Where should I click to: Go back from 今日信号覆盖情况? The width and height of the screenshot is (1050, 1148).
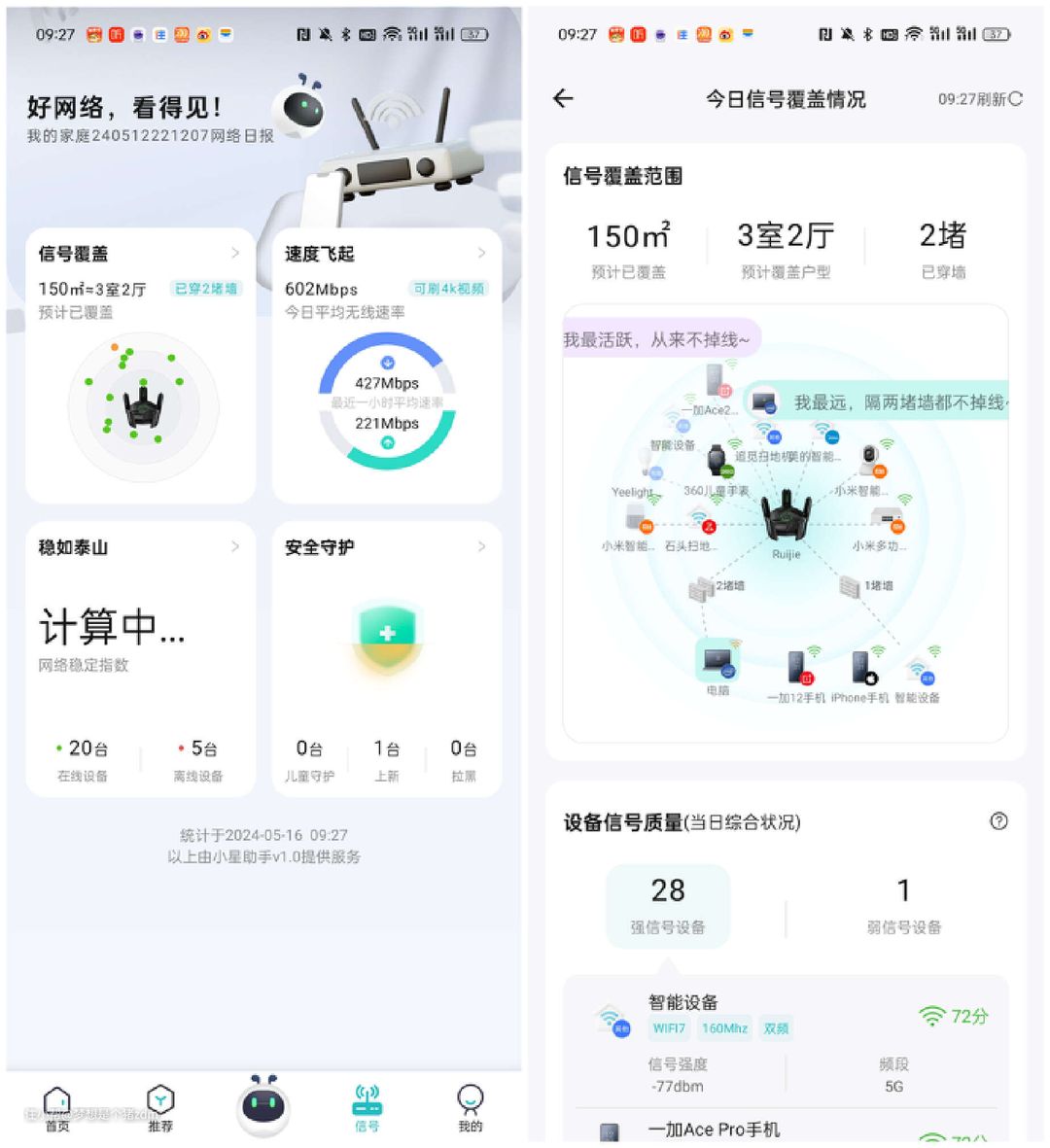point(563,98)
